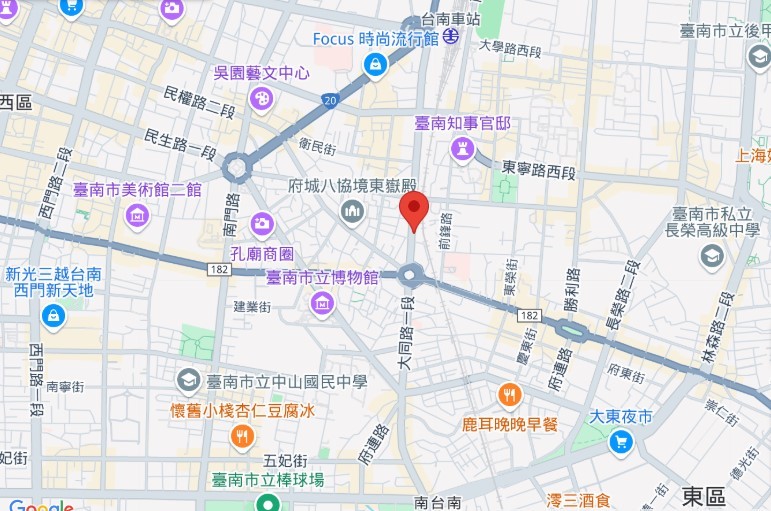Open 府城八協境東嶽殿 temple marker

[x=351, y=211]
